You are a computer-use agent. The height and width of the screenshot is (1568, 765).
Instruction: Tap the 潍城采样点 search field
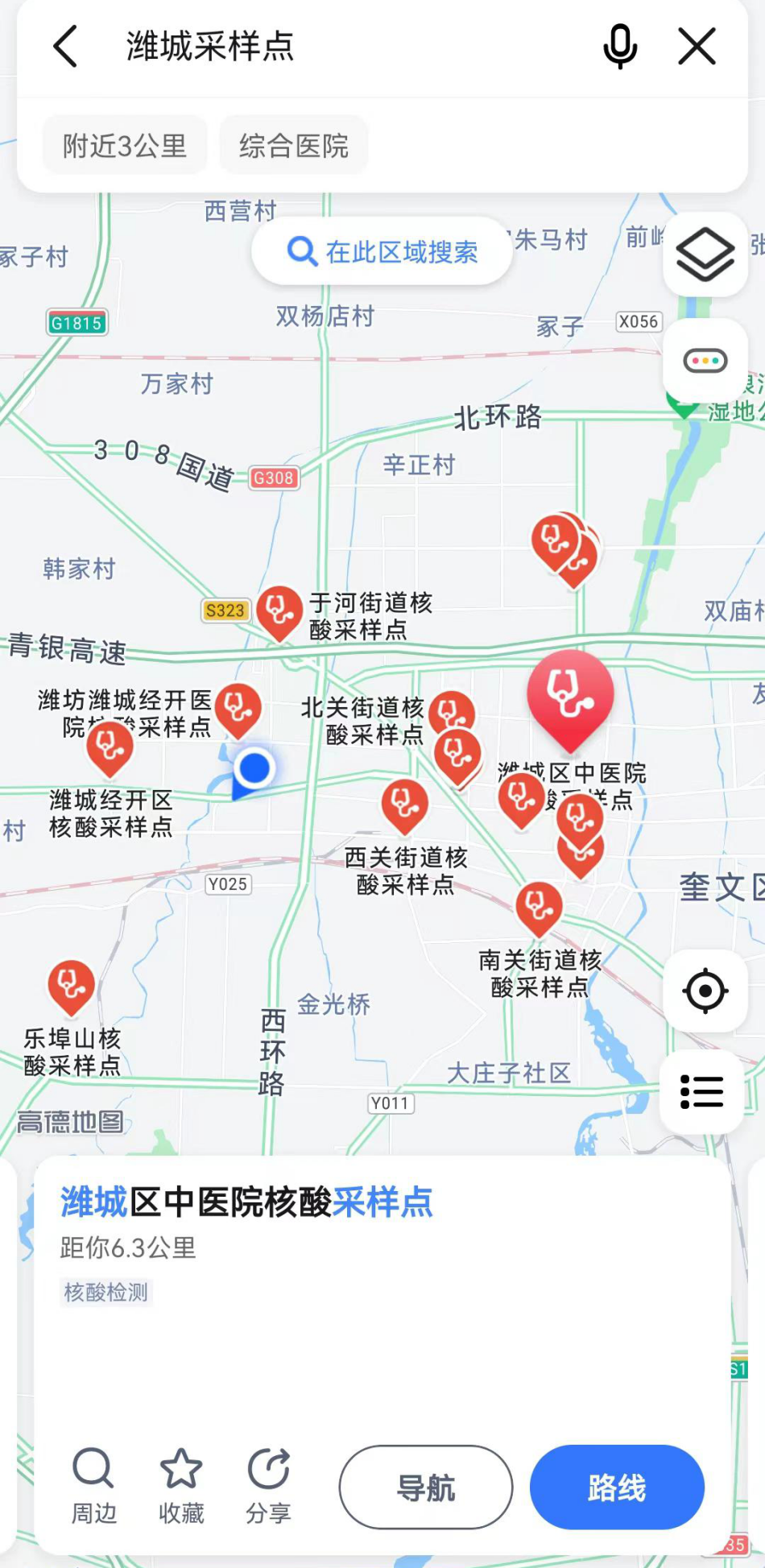coord(322,47)
